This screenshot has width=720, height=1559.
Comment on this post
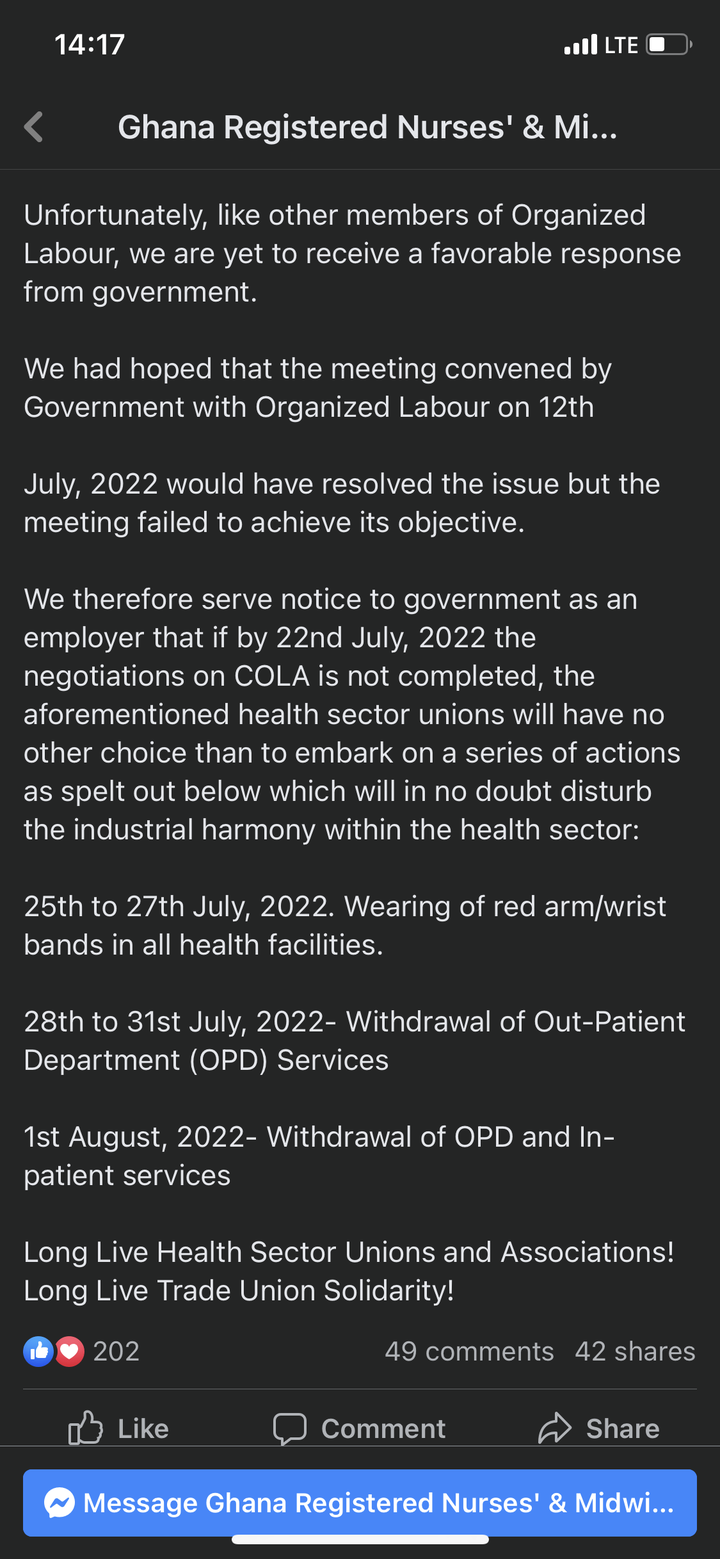[359, 1428]
